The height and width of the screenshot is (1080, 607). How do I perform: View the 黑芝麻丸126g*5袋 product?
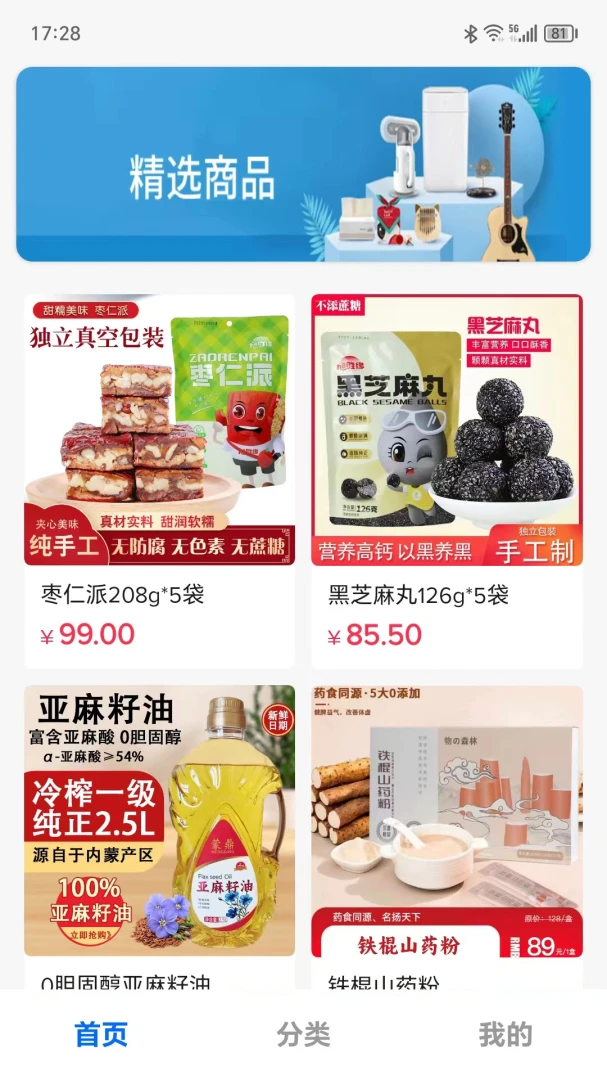click(446, 481)
